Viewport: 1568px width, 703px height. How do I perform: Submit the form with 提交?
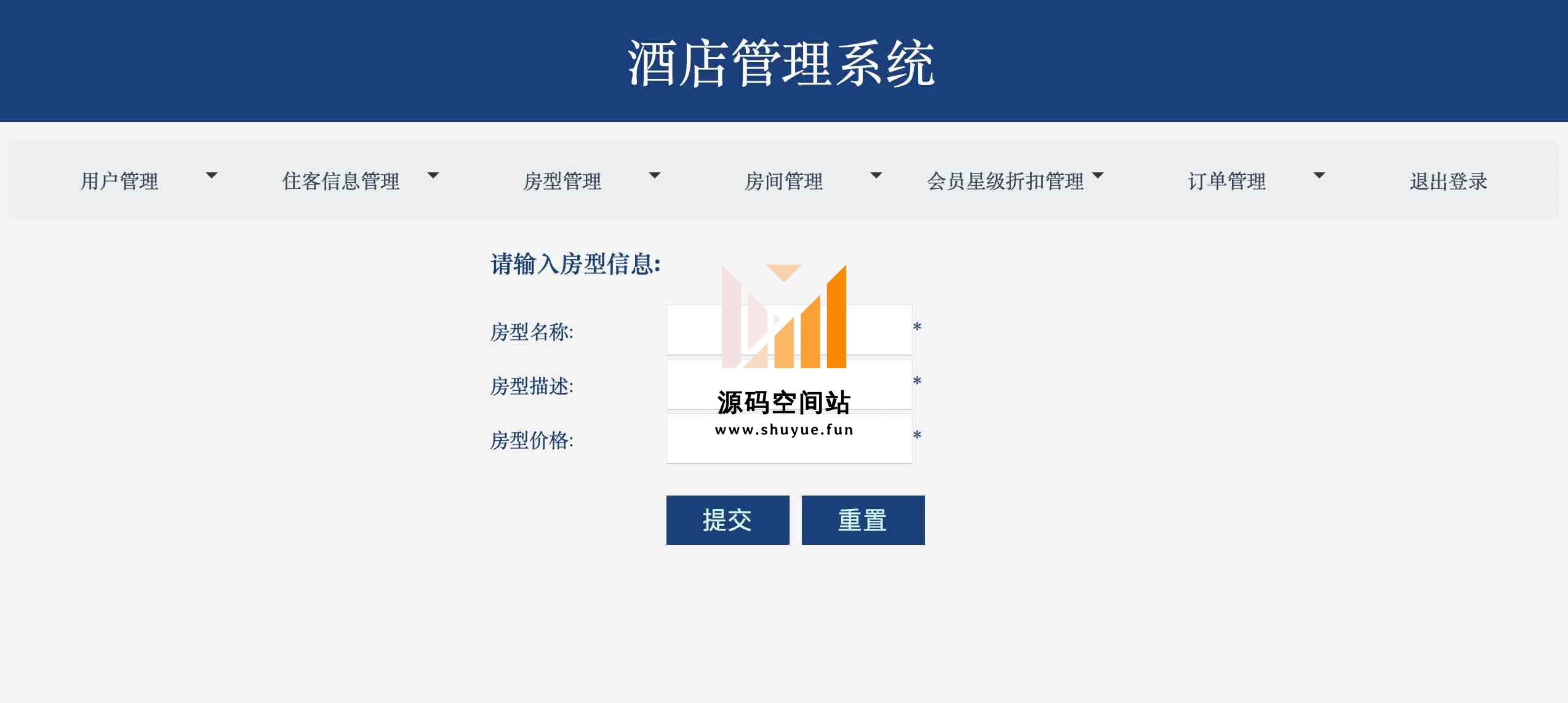coord(727,520)
